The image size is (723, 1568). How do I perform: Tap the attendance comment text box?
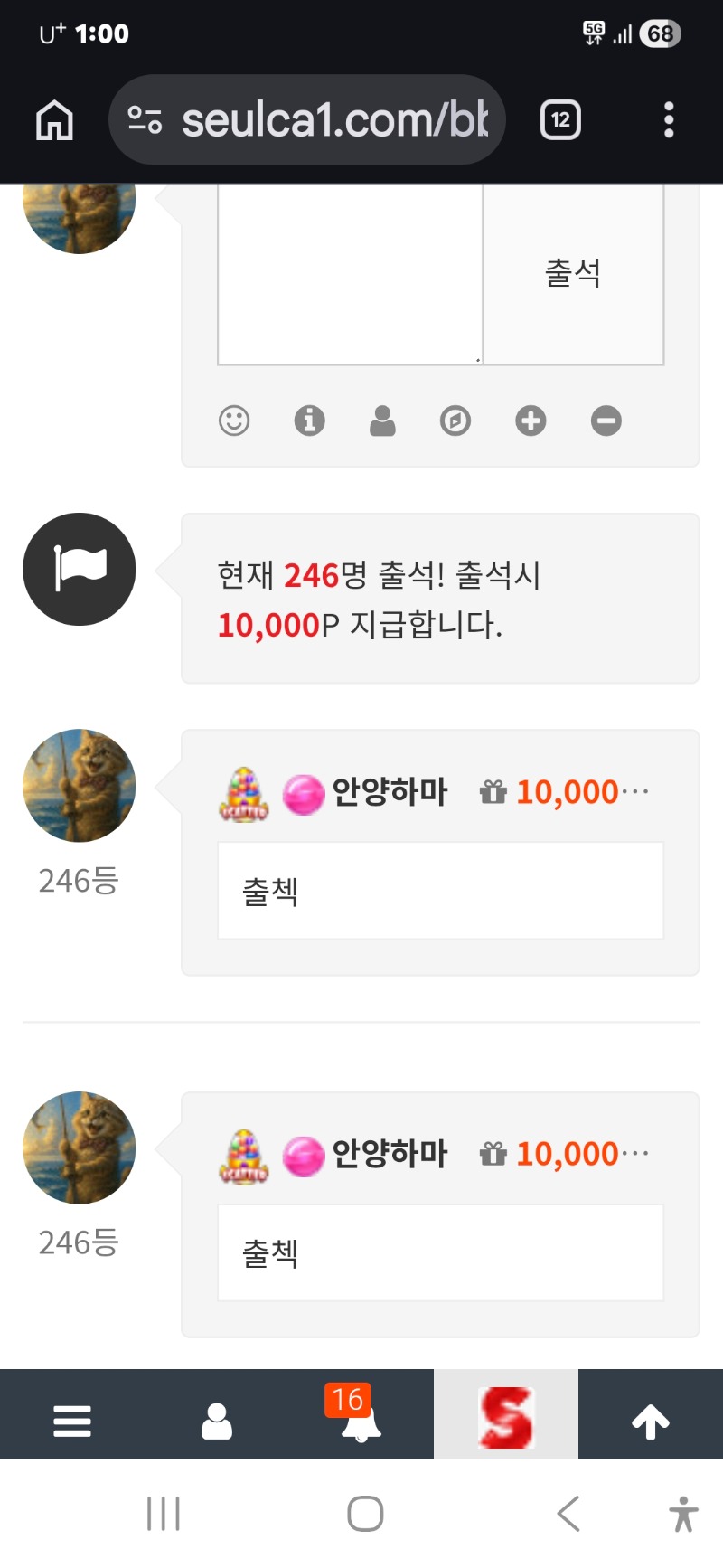click(x=350, y=276)
